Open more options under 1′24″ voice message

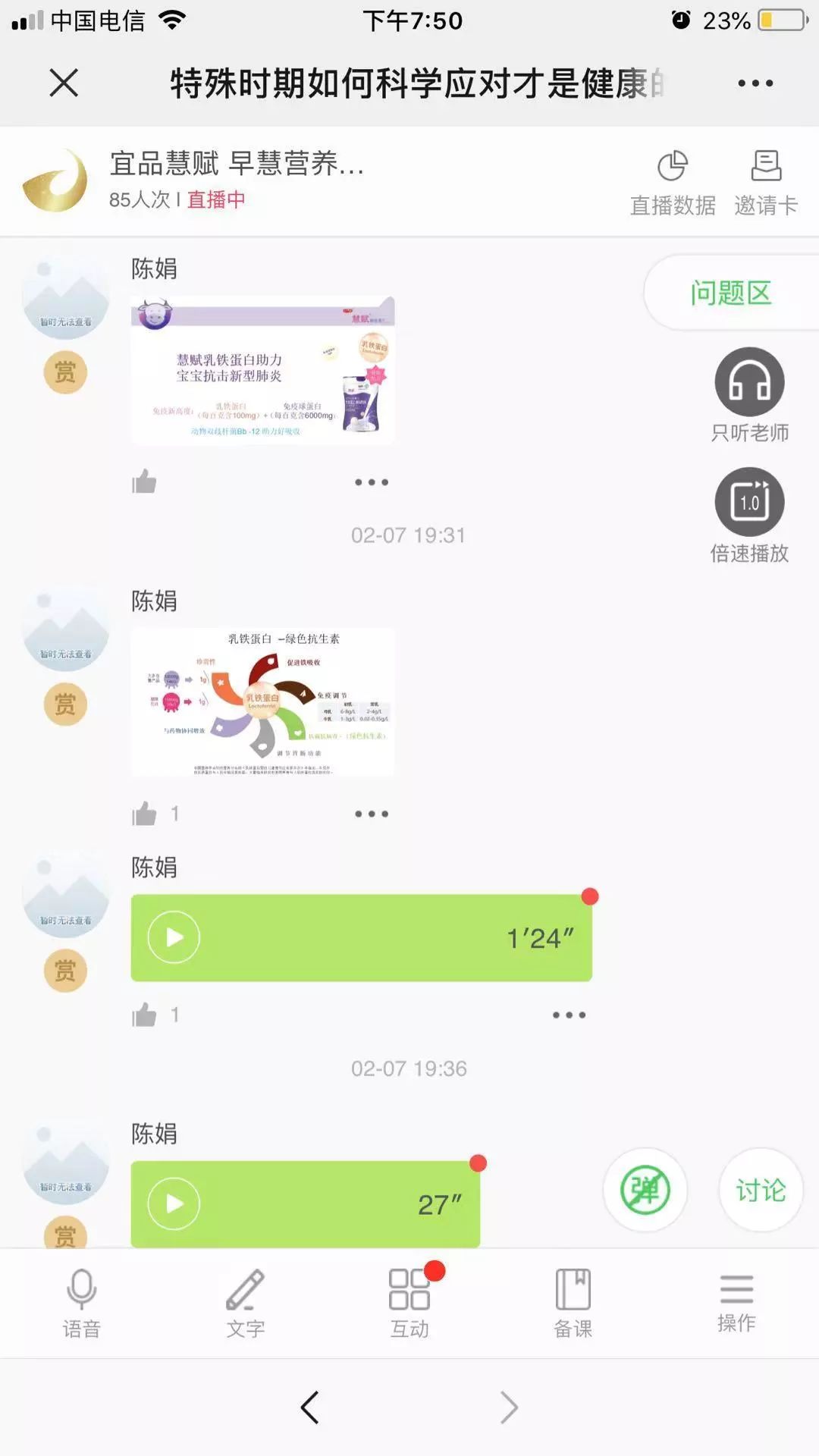[x=569, y=1015]
